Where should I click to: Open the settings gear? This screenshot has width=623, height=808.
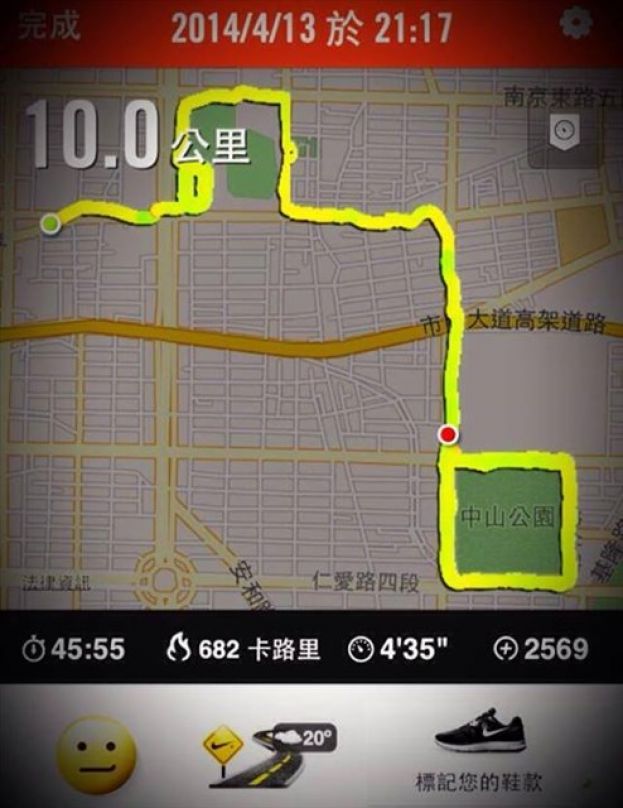click(576, 22)
